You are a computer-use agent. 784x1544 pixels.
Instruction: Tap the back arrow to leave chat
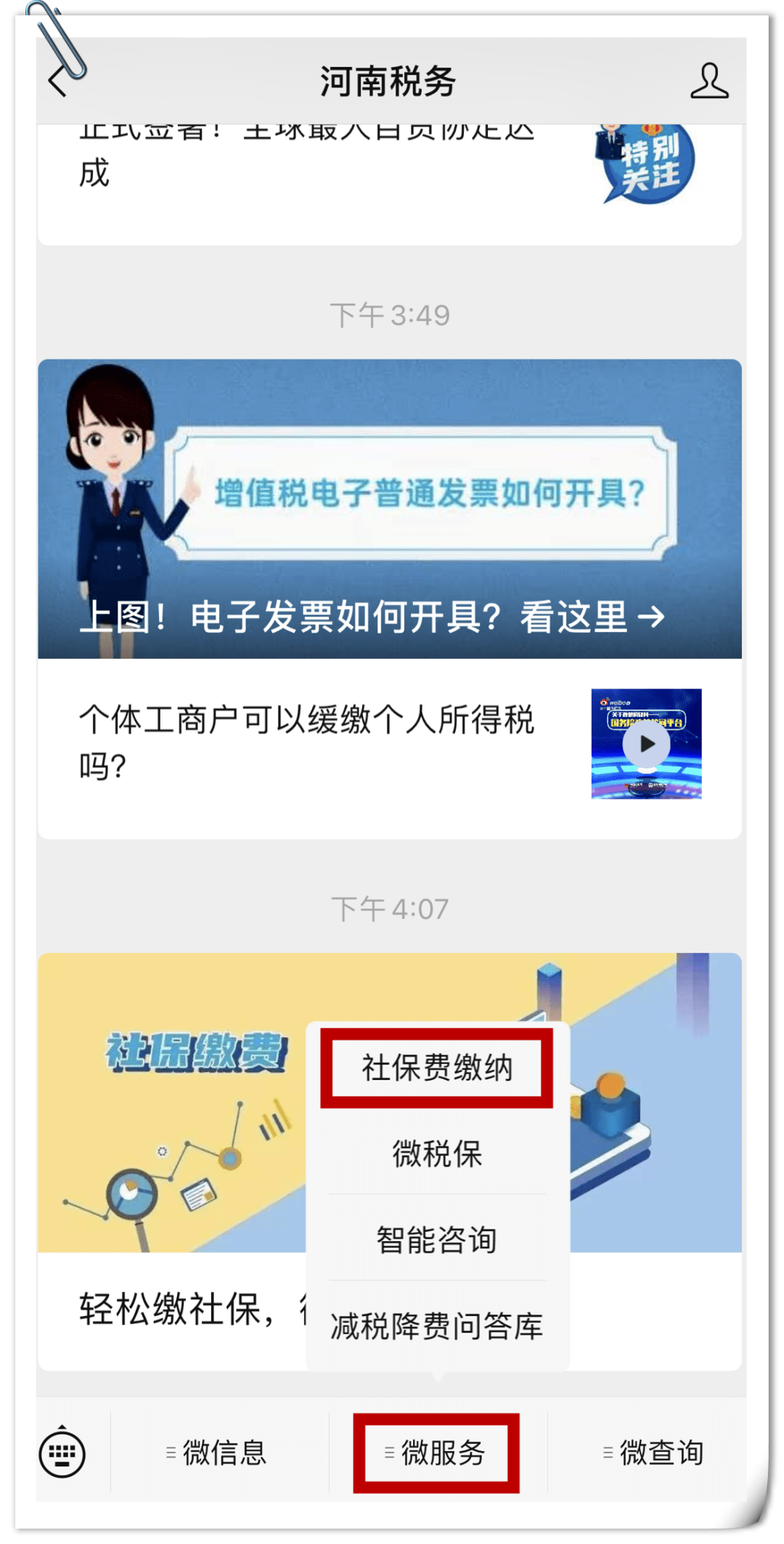58,81
